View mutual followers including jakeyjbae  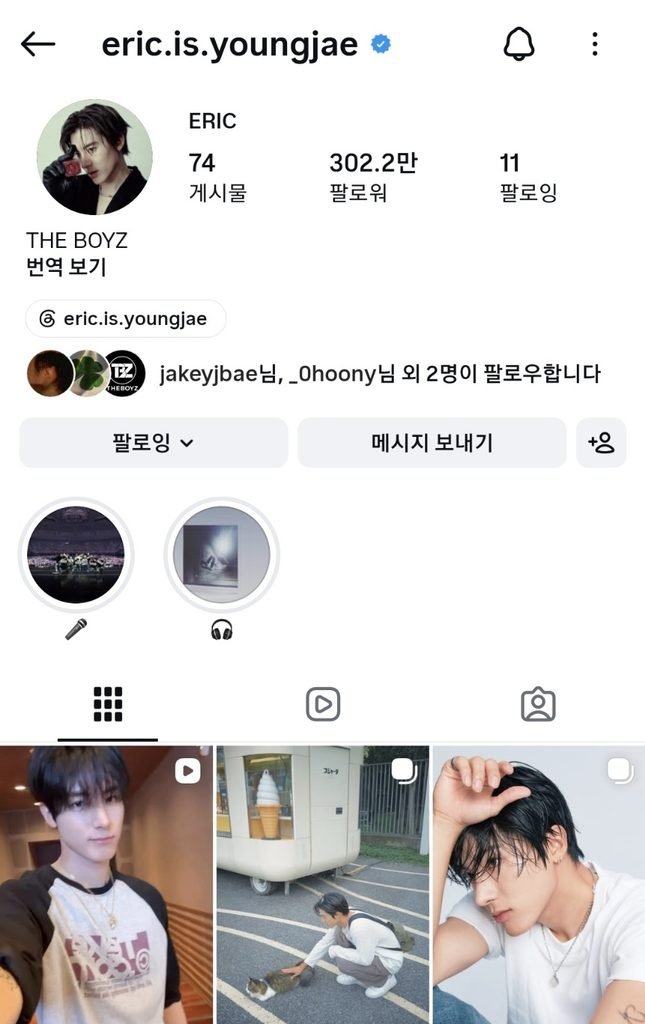[x=313, y=374]
